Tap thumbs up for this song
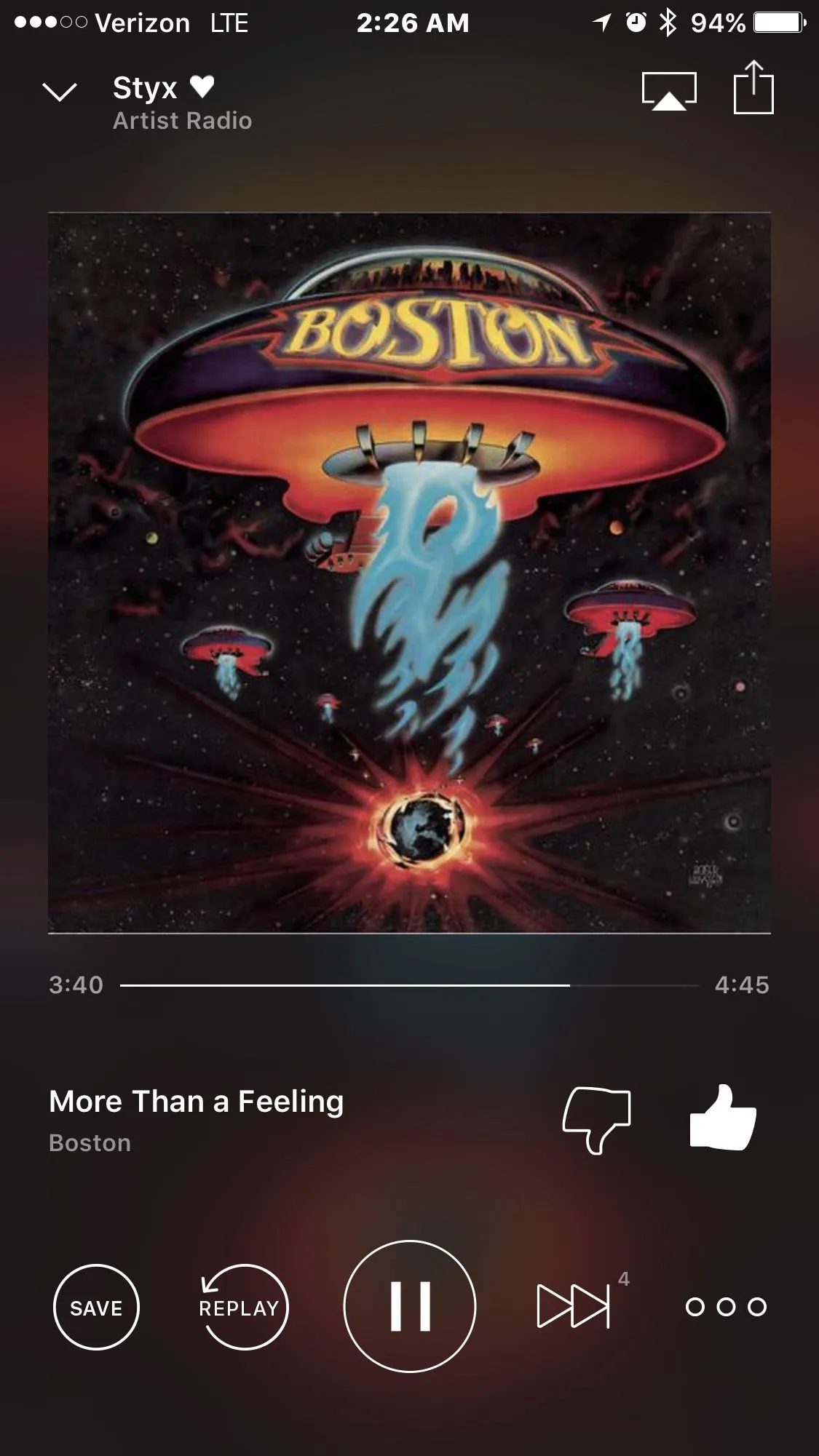819x1456 pixels. point(722,1118)
